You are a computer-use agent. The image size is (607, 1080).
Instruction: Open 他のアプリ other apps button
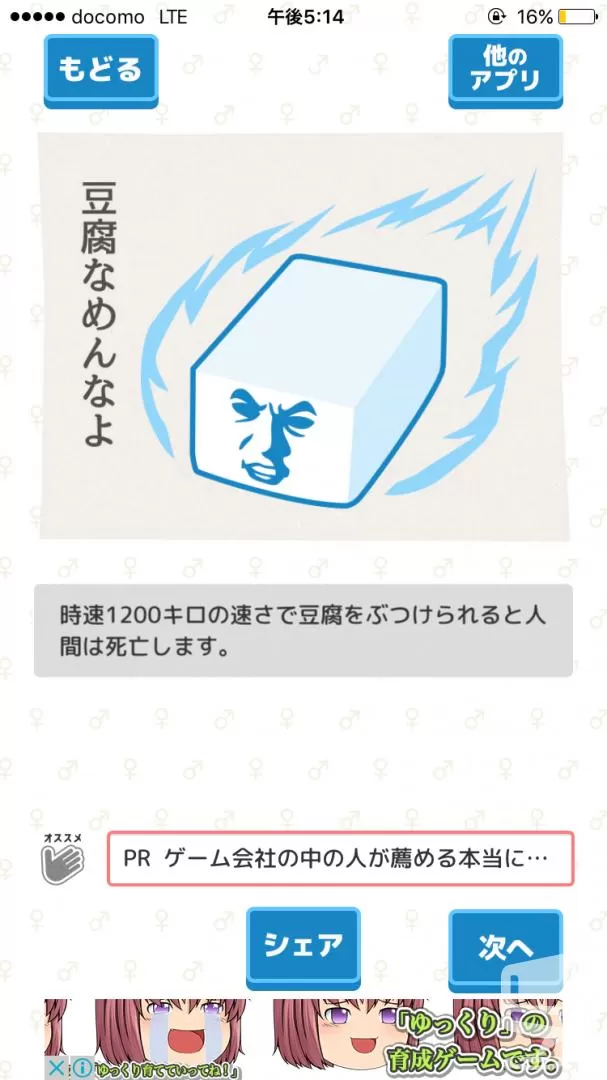point(505,71)
